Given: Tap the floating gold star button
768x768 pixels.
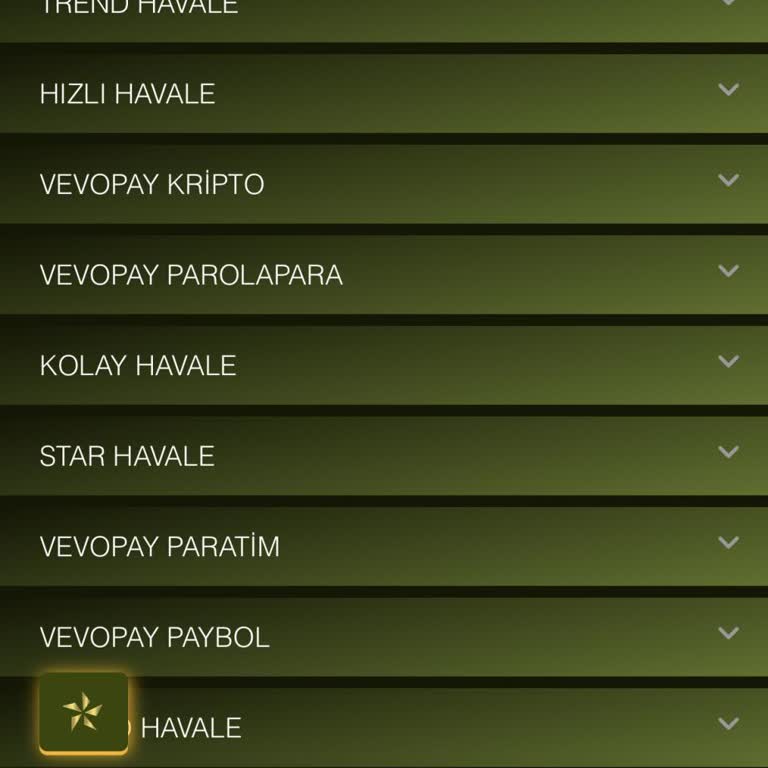Looking at the screenshot, I should tap(83, 711).
